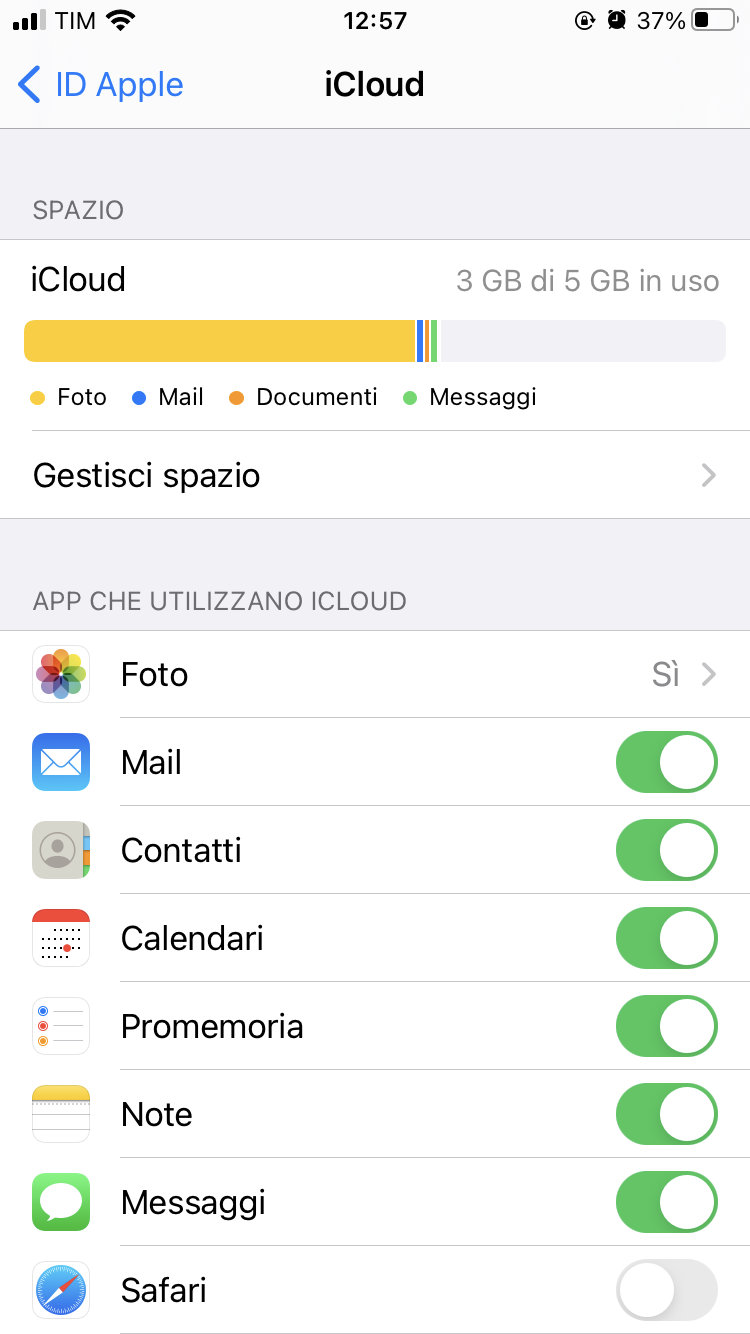Viewport: 750px width, 1334px height.
Task: Open Gestisci spazio
Action: [x=375, y=475]
